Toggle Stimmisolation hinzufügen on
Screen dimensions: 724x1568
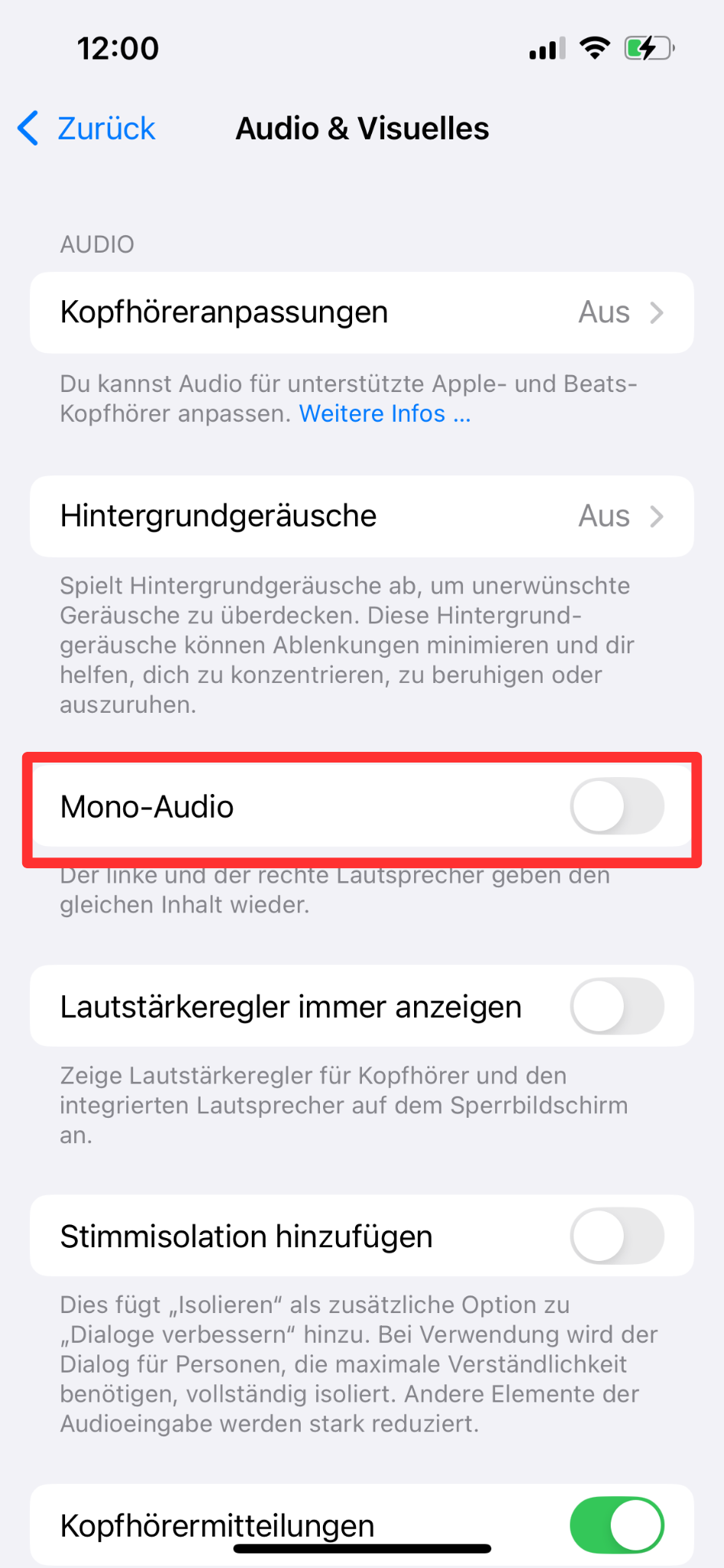pos(617,1236)
